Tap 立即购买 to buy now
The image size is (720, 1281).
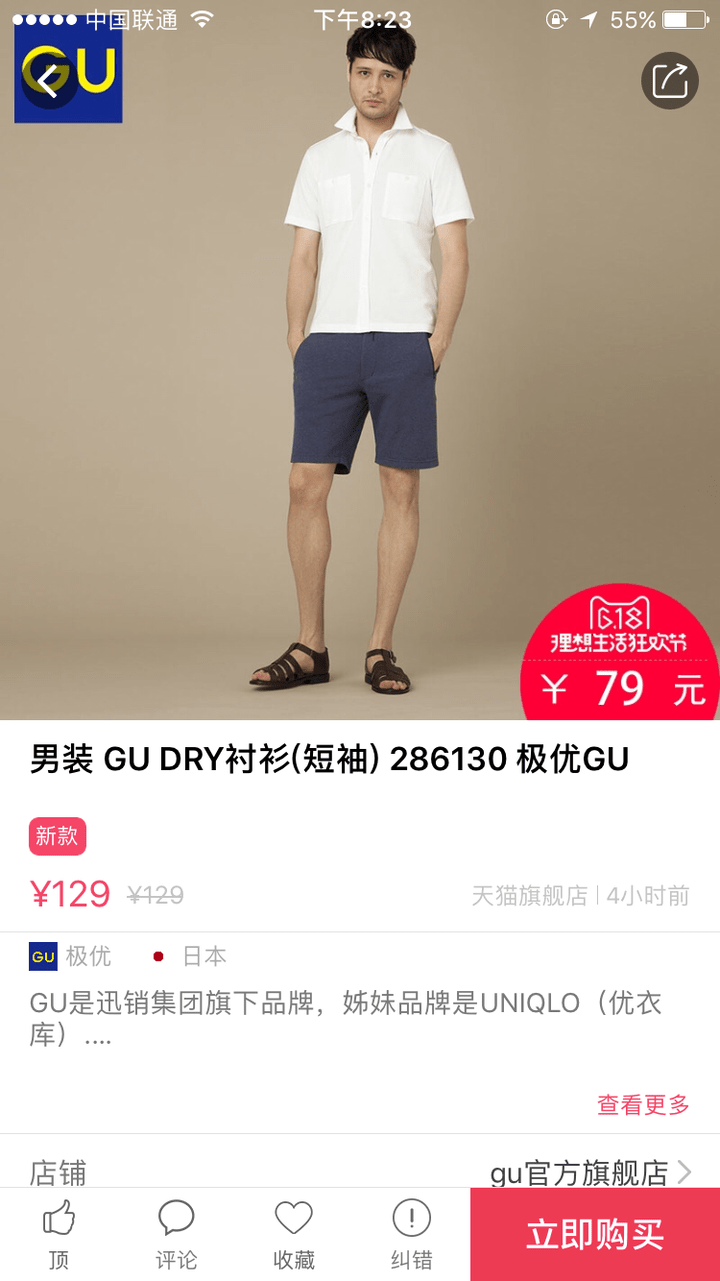tap(595, 1234)
